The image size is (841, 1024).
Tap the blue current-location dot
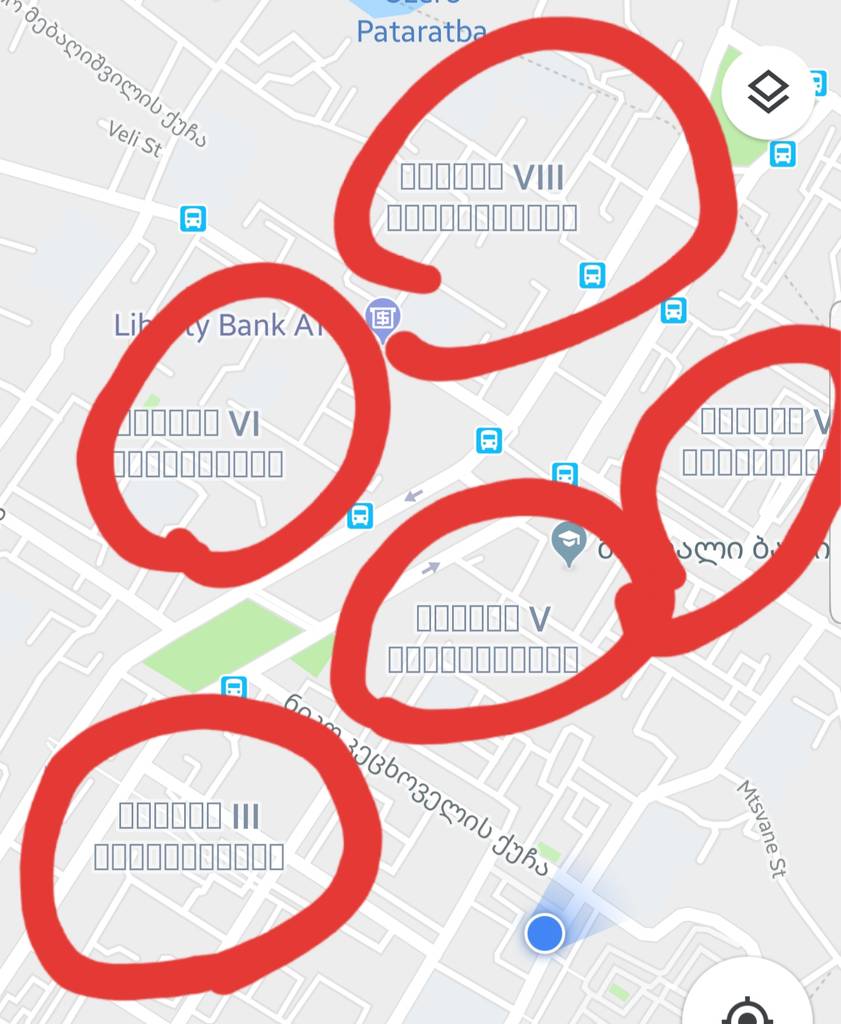click(x=545, y=932)
